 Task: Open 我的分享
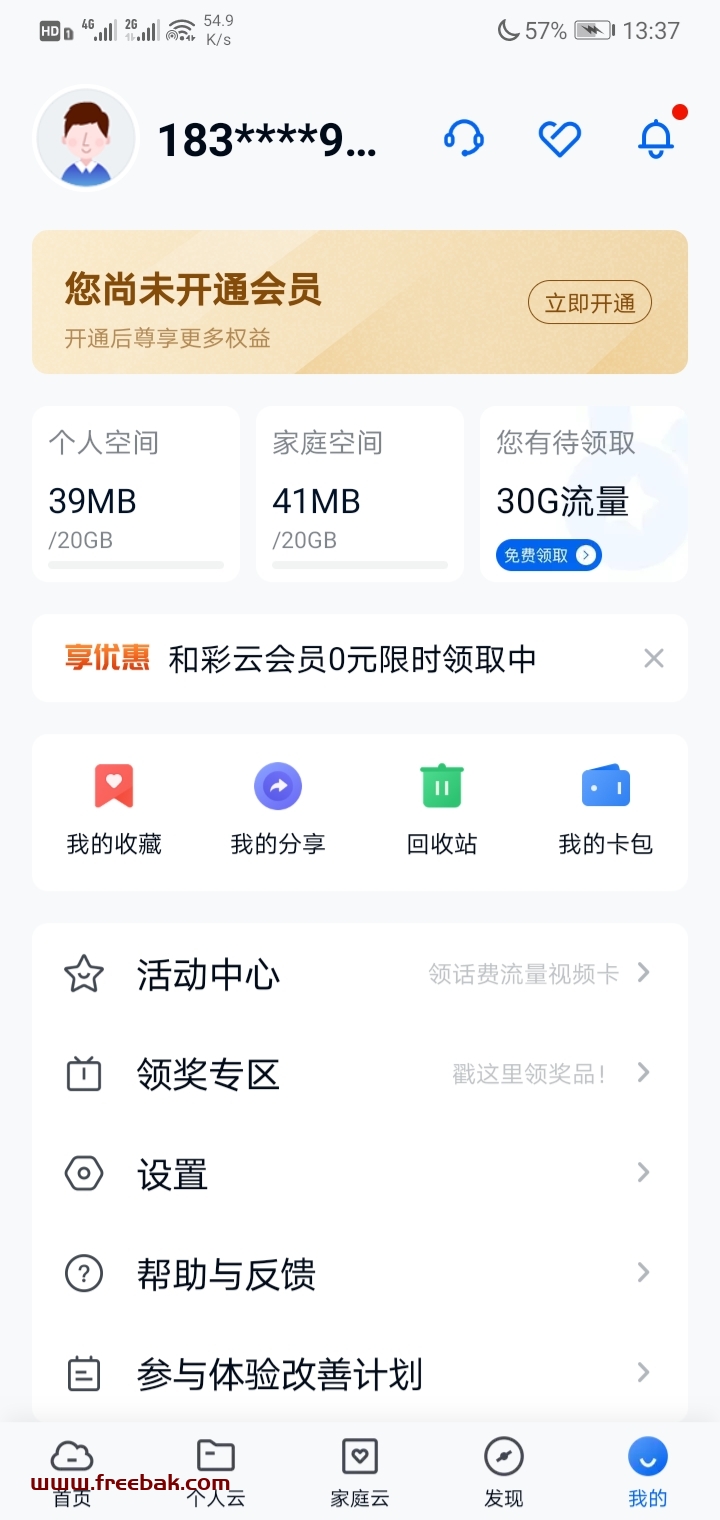pos(278,811)
